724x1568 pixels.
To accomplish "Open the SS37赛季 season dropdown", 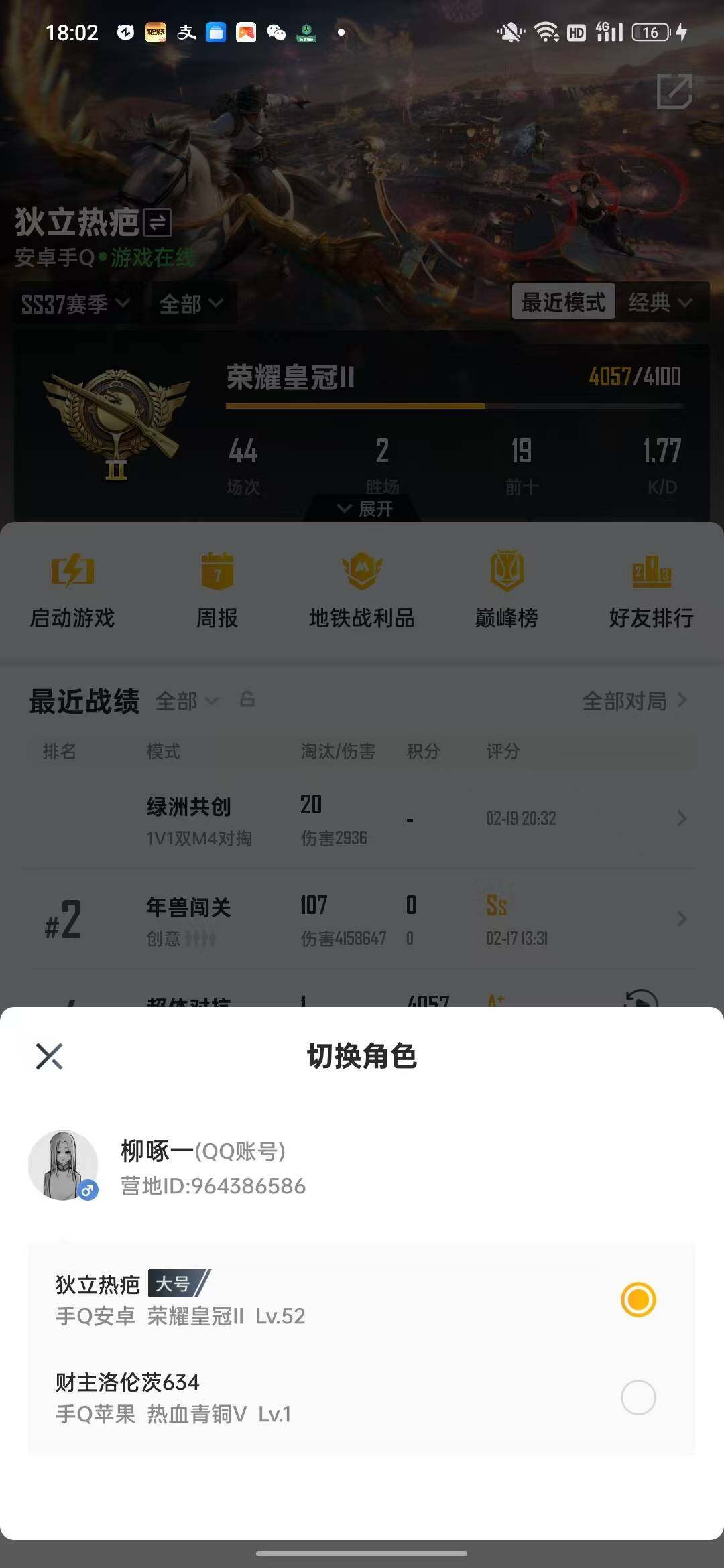I will pos(74,303).
